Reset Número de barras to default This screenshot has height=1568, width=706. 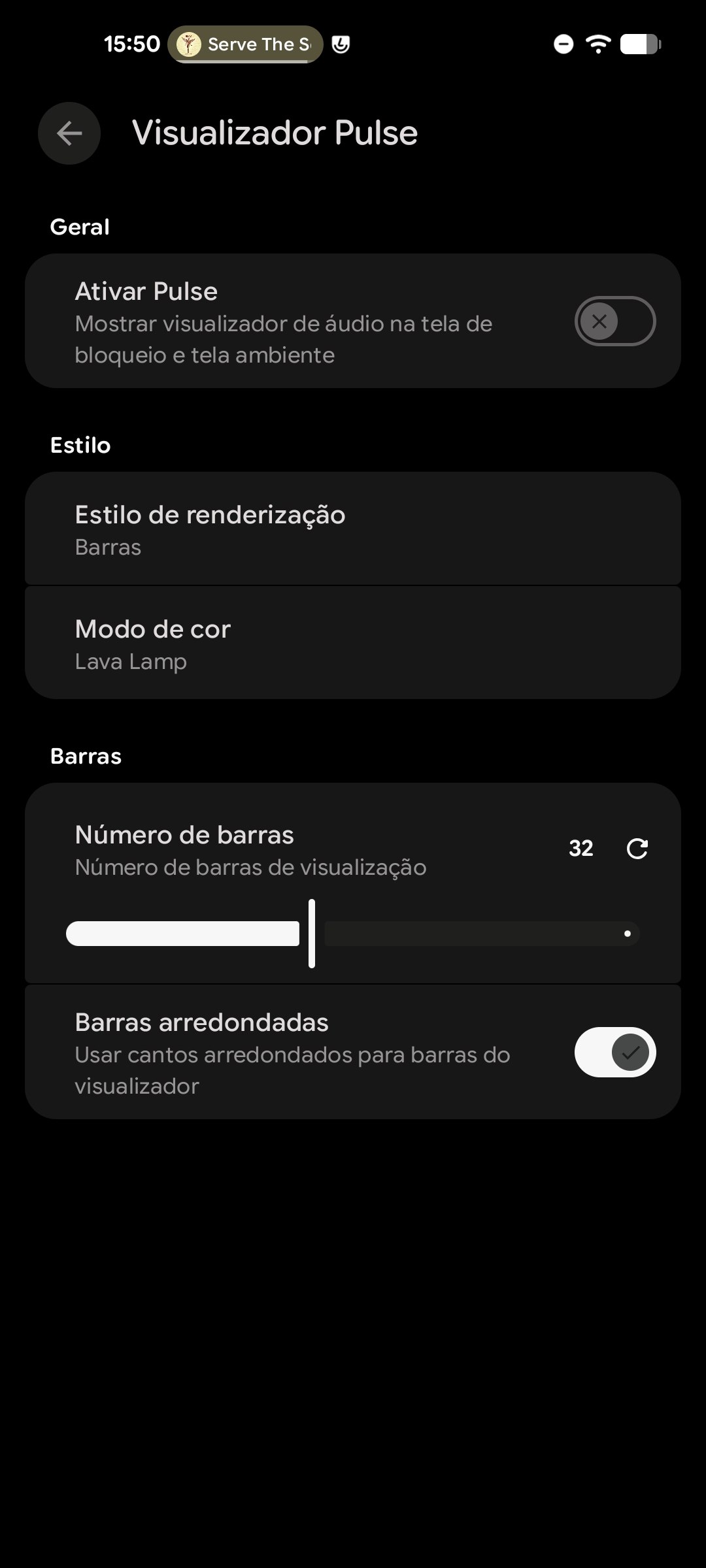(637, 849)
